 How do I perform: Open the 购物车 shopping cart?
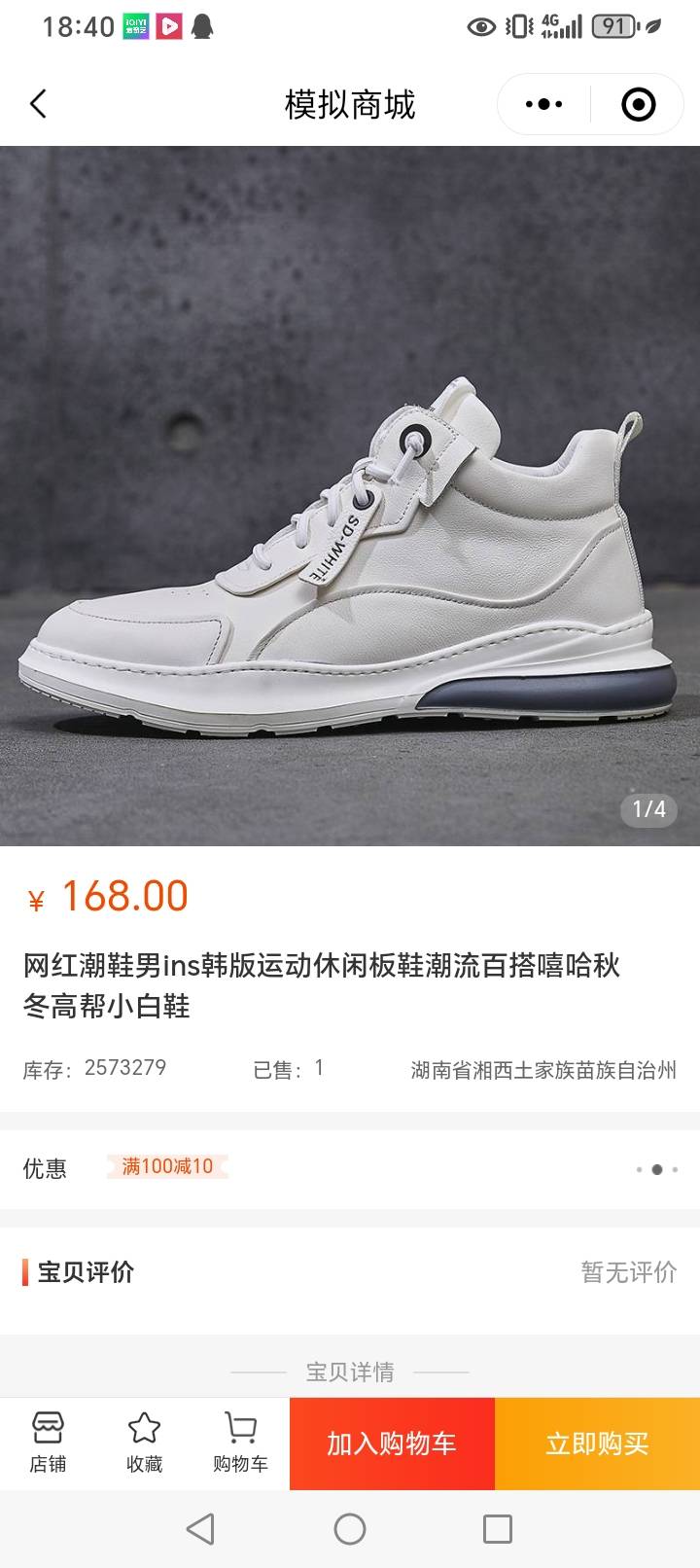coord(240,1443)
